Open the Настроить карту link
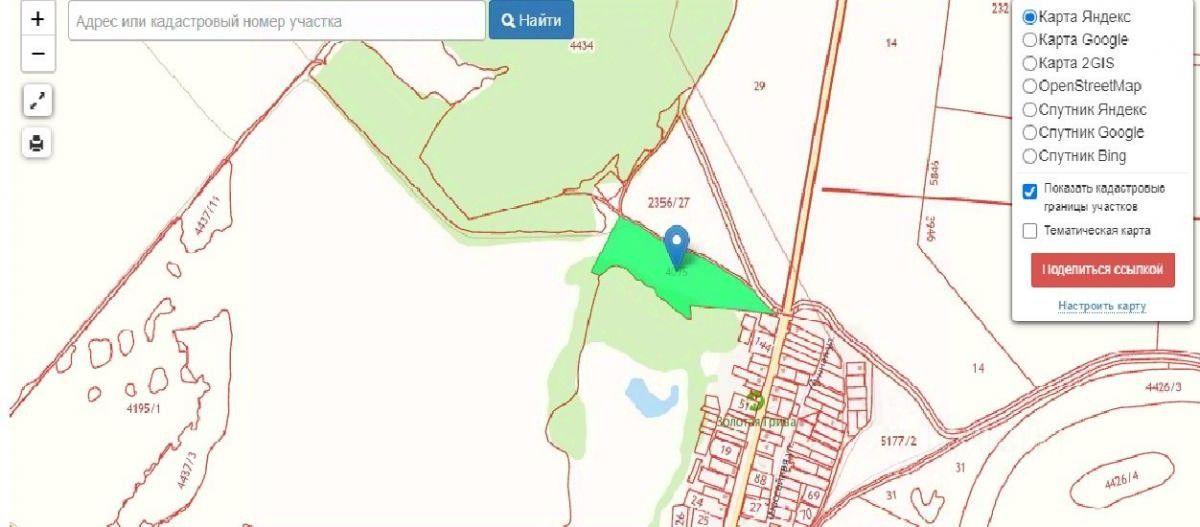Viewport: 1200px width, 527px height. coord(1102,306)
